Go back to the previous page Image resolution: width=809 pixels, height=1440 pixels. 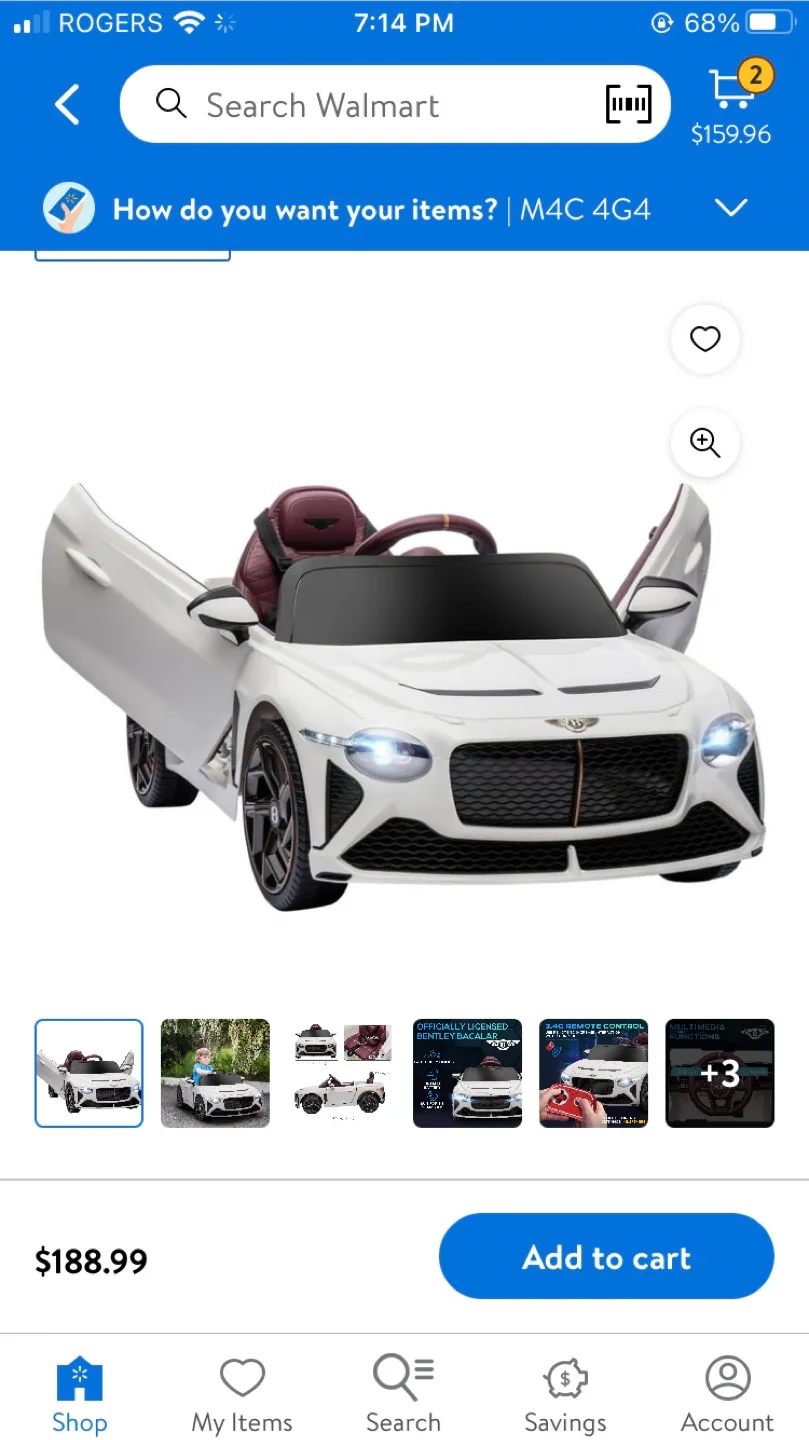67,104
